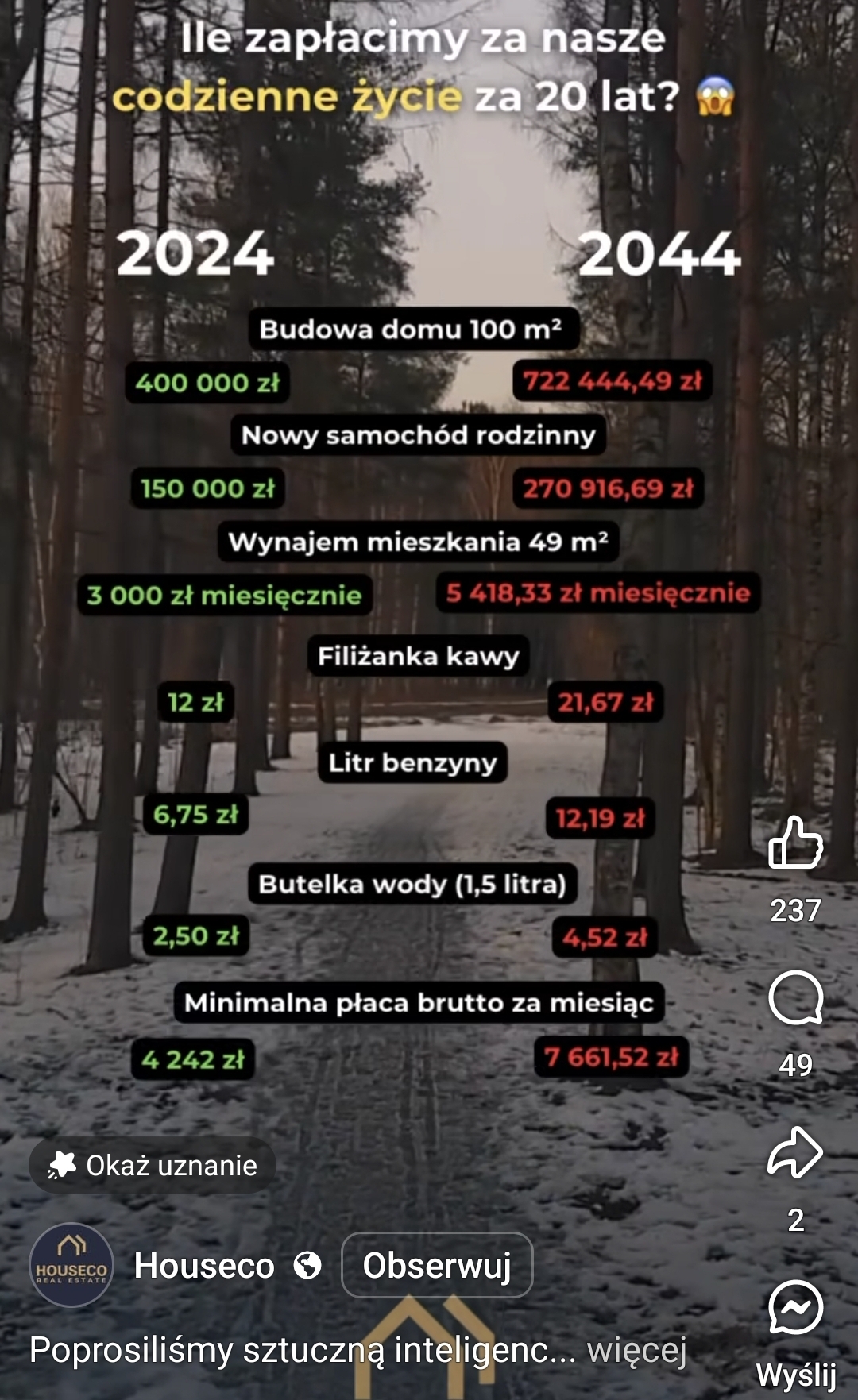
Task: Follow Houseco with the Obserwuj button
Action: [x=436, y=1265]
